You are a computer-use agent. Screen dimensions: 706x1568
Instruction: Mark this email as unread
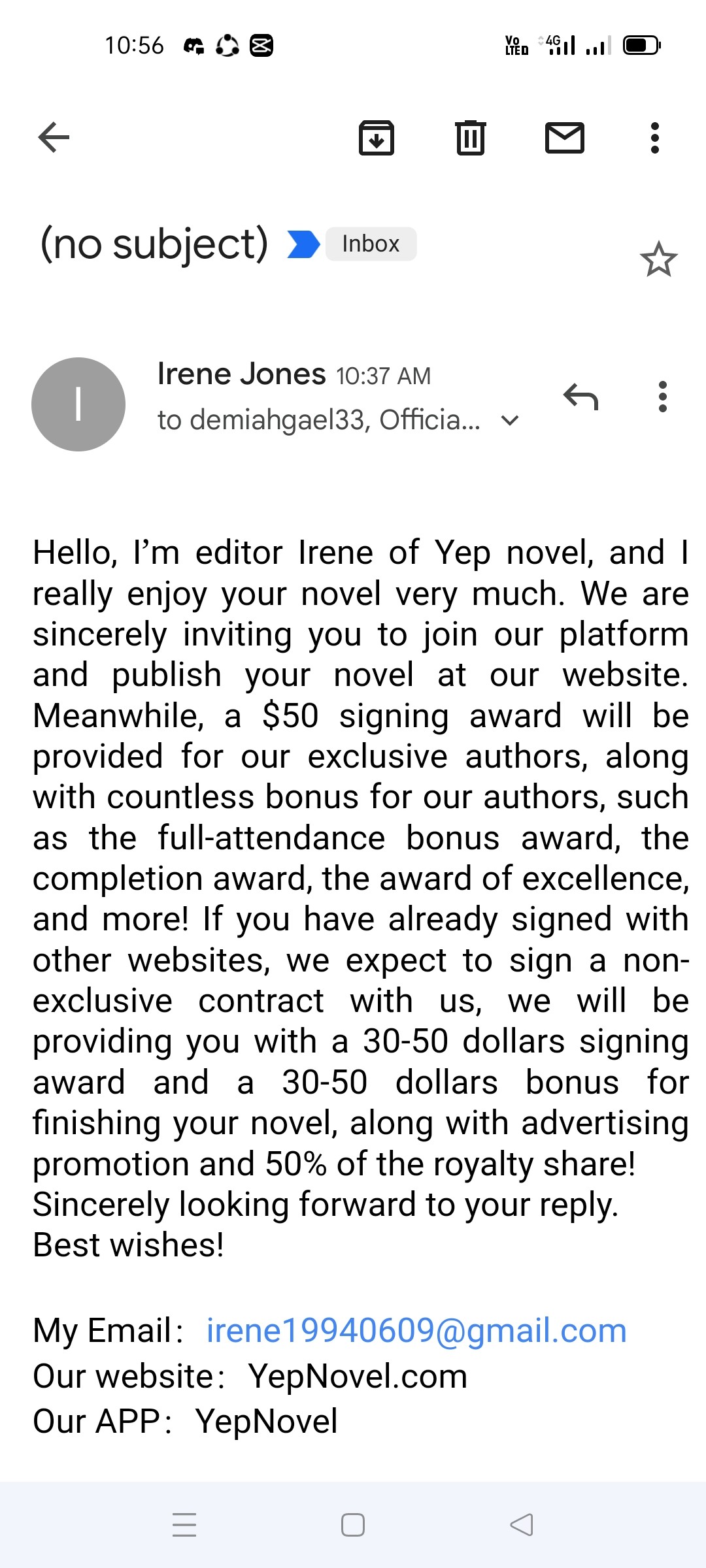point(565,138)
